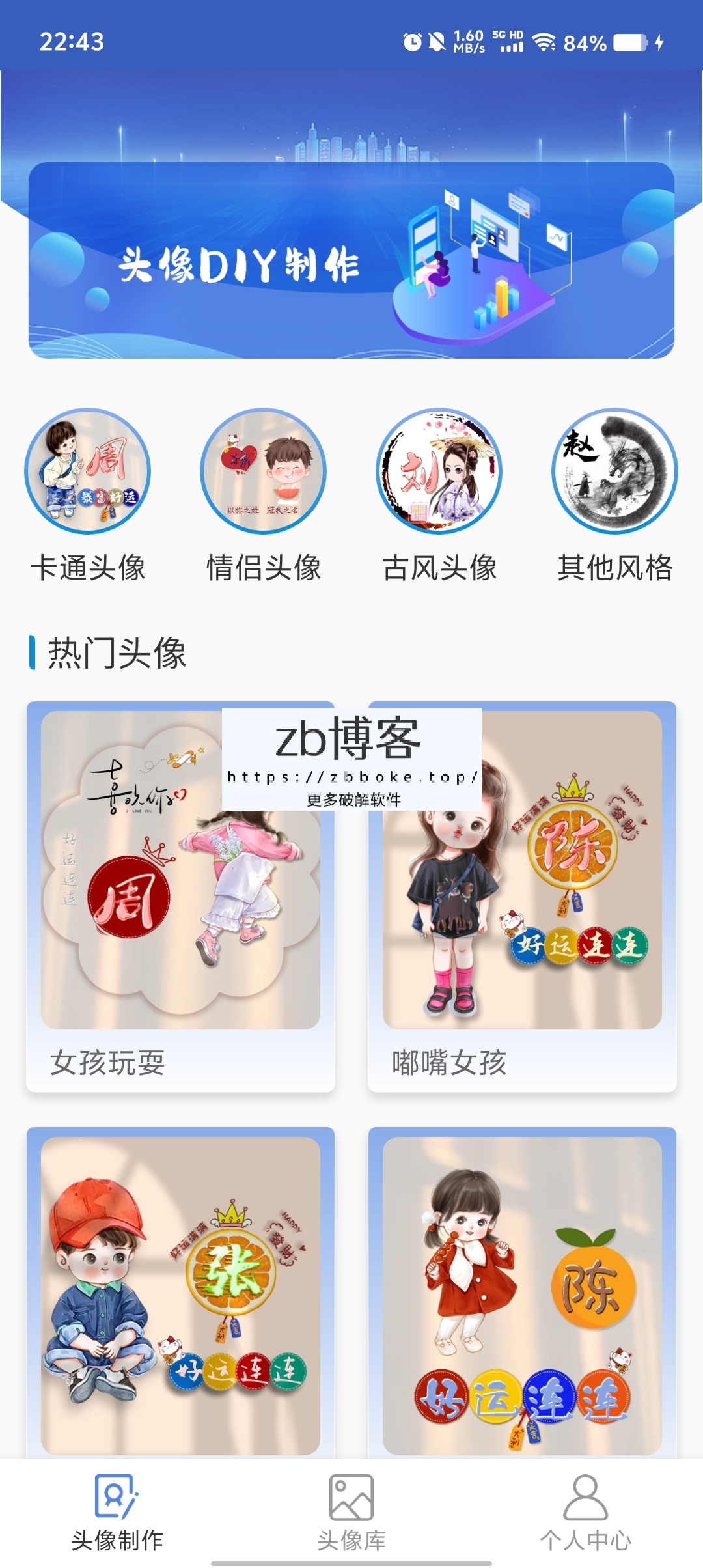The height and width of the screenshot is (1568, 703).
Task: Open the 卡通头像 category
Action: click(x=88, y=495)
